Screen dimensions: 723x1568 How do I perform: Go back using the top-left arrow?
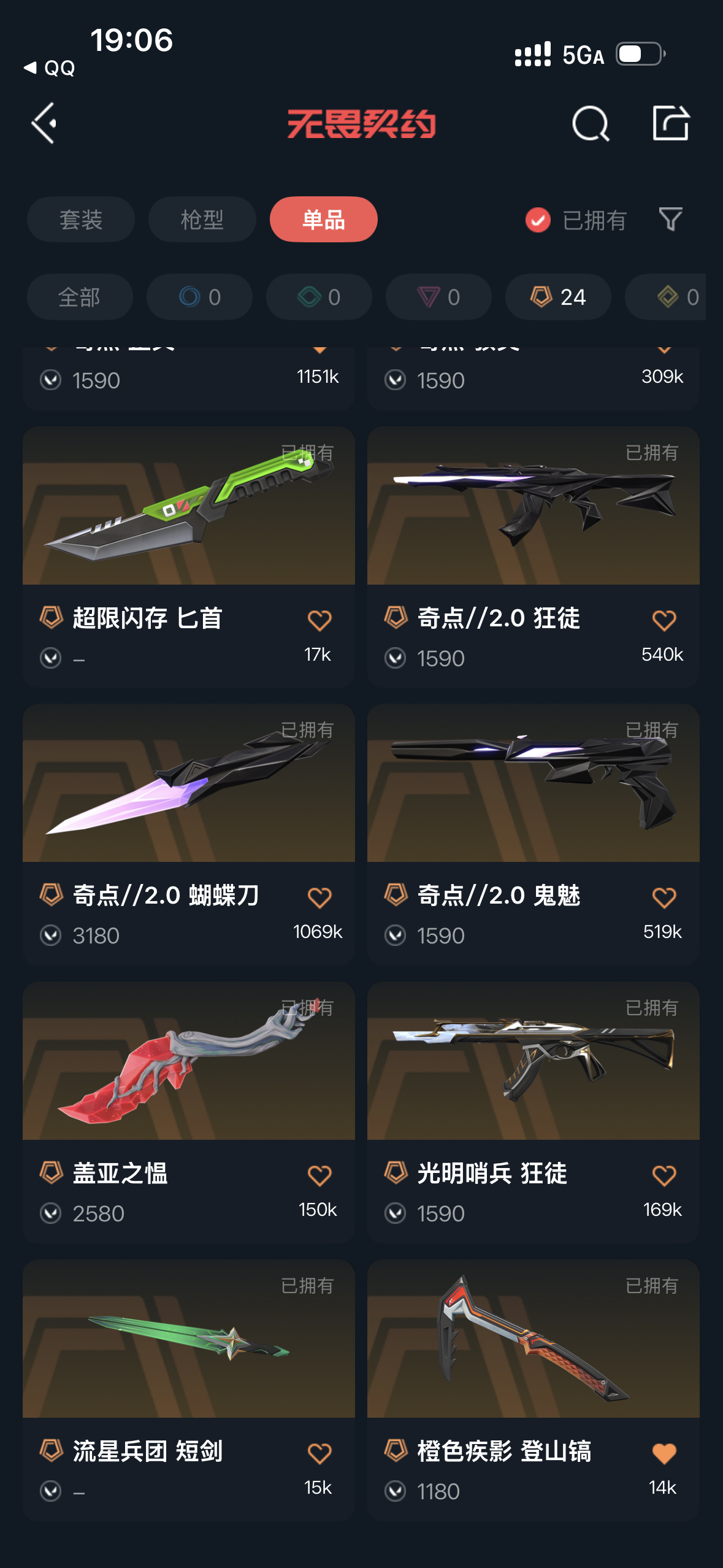(44, 123)
